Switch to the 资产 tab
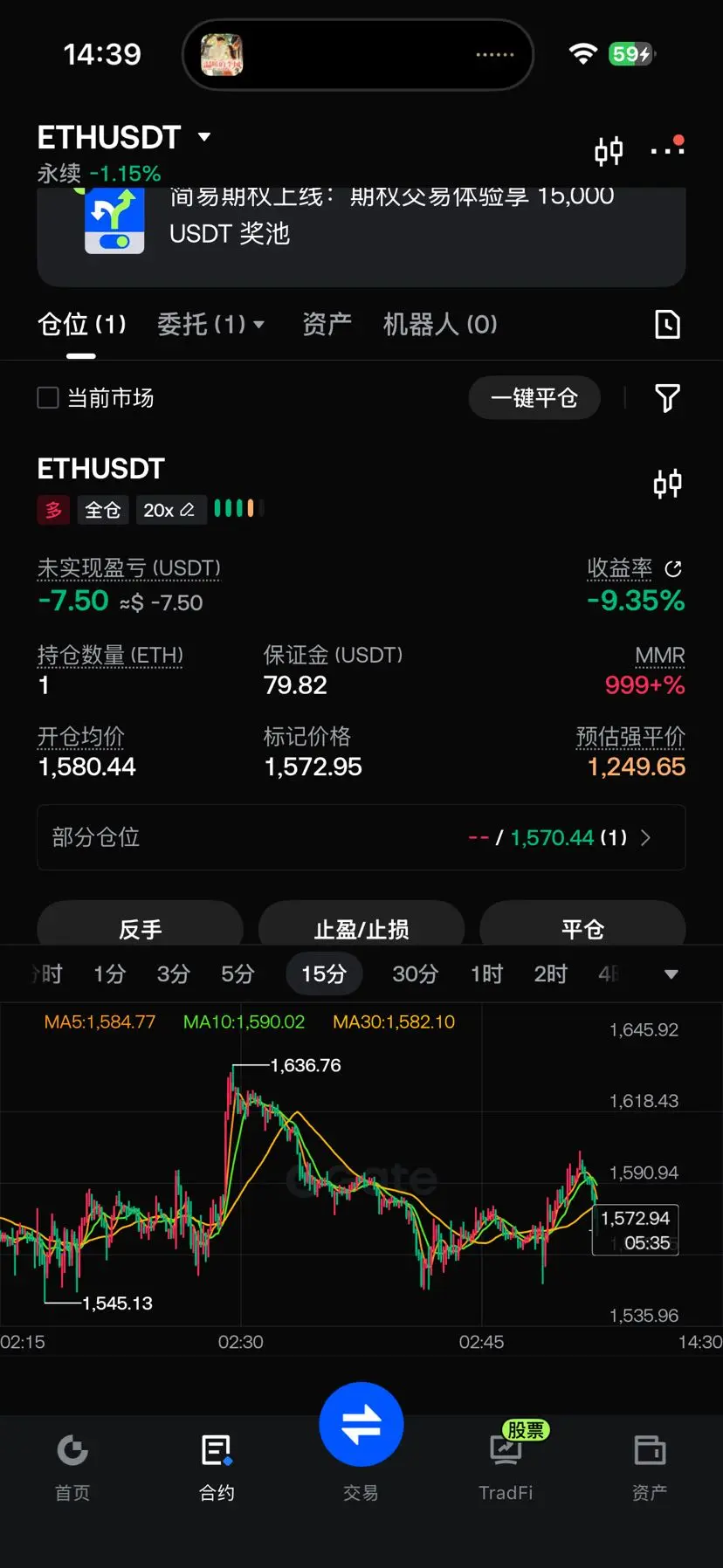 [x=327, y=325]
